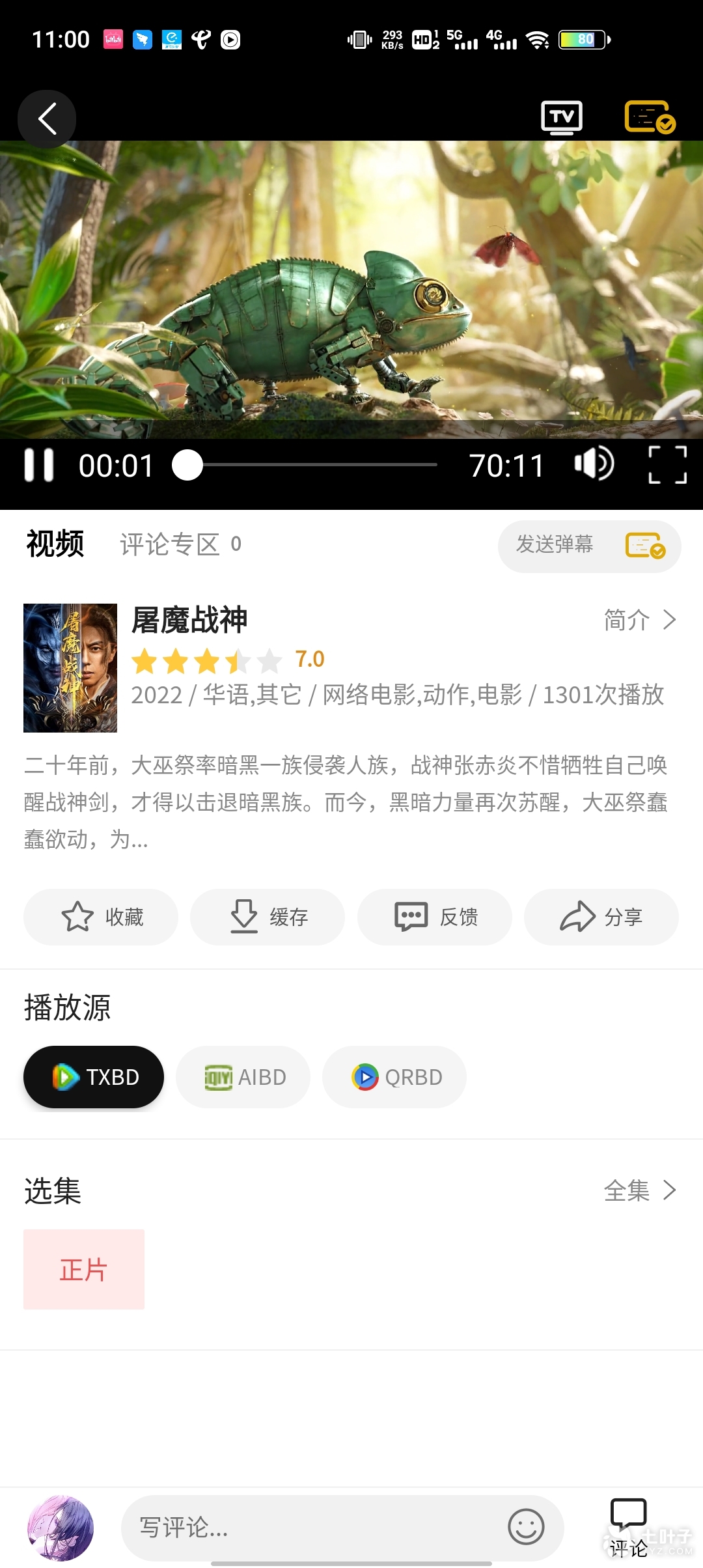703x1568 pixels.
Task: Mute the video sound
Action: pos(594,464)
